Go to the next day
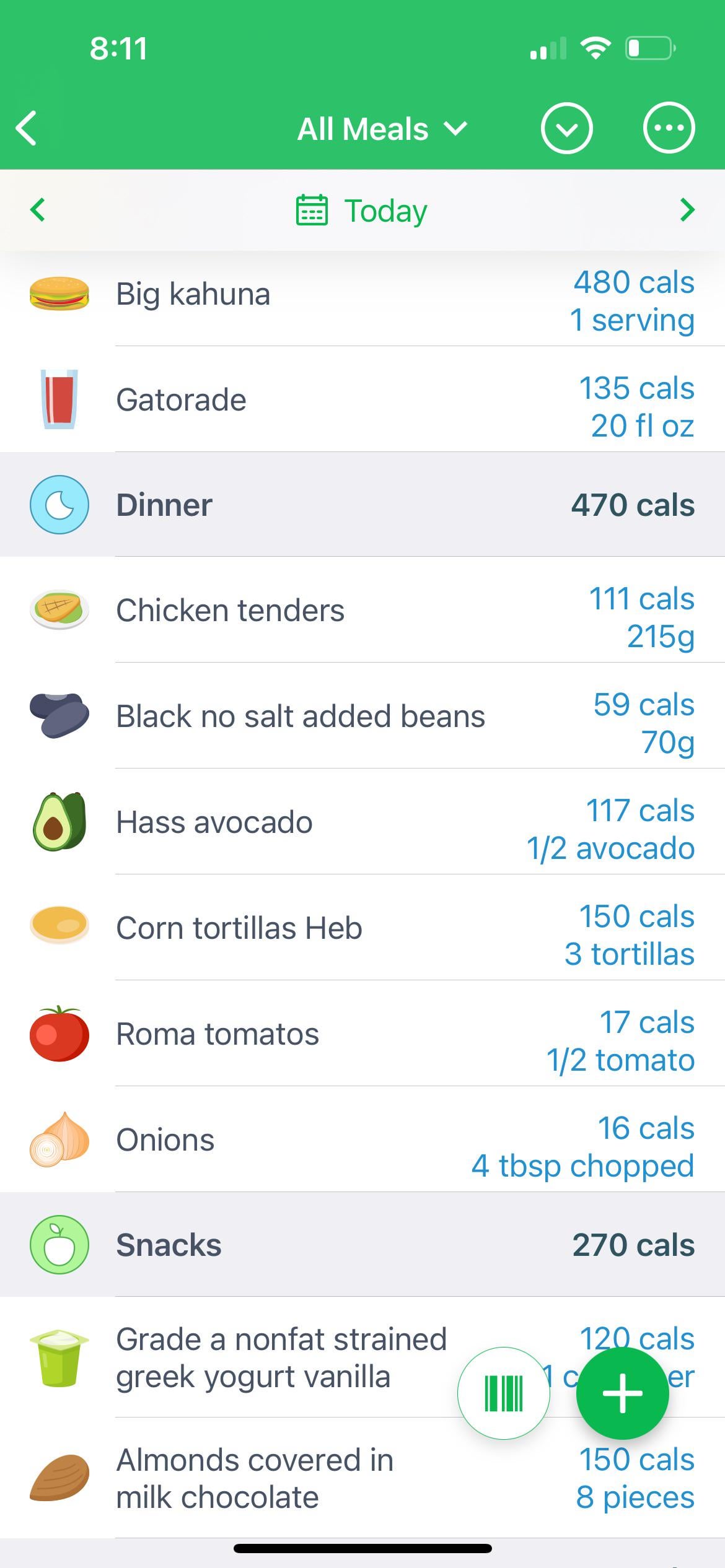The width and height of the screenshot is (725, 1568). pyautogui.click(x=687, y=210)
